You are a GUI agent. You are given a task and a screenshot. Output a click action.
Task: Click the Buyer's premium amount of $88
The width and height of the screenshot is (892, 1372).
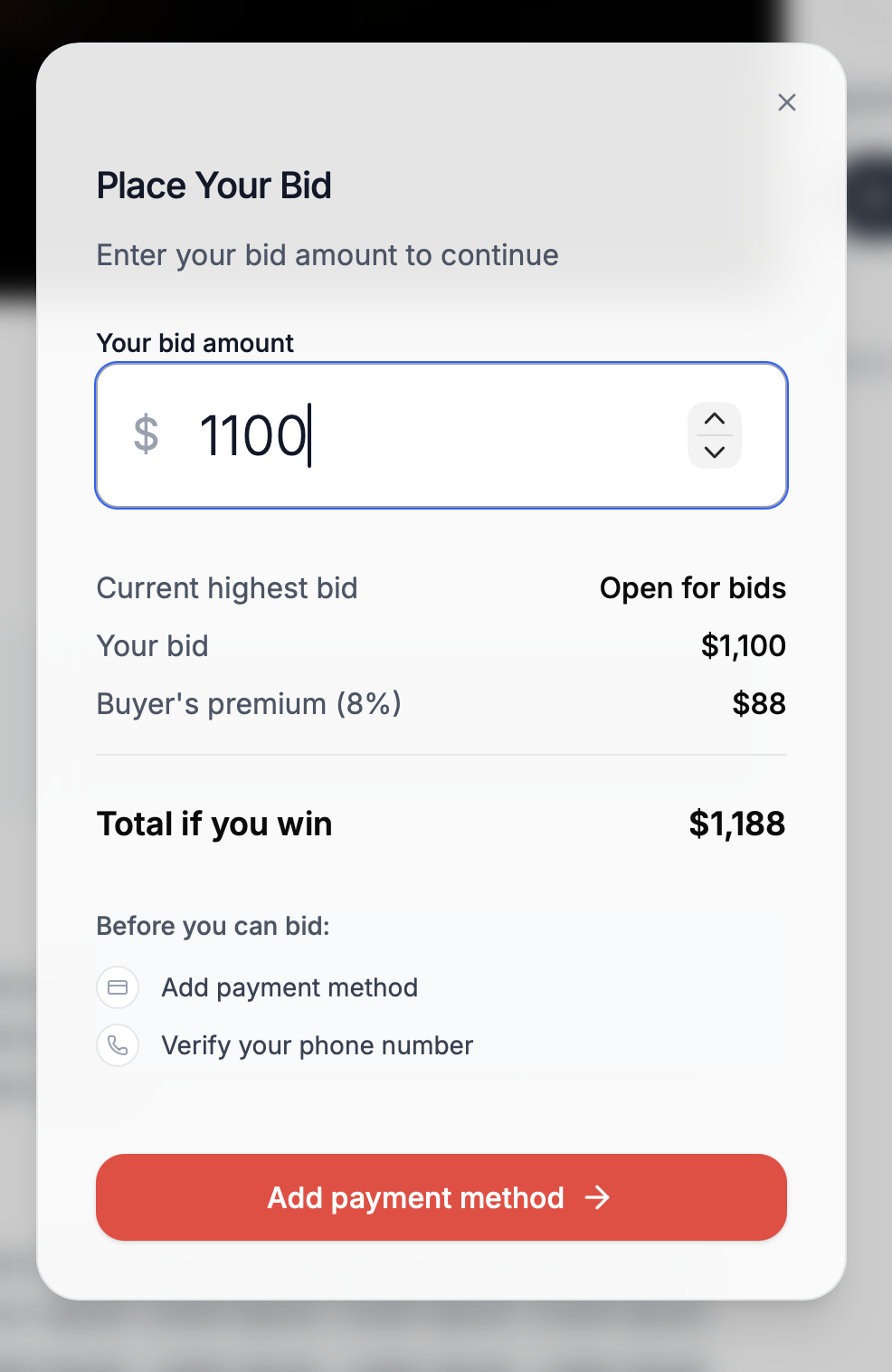(760, 703)
